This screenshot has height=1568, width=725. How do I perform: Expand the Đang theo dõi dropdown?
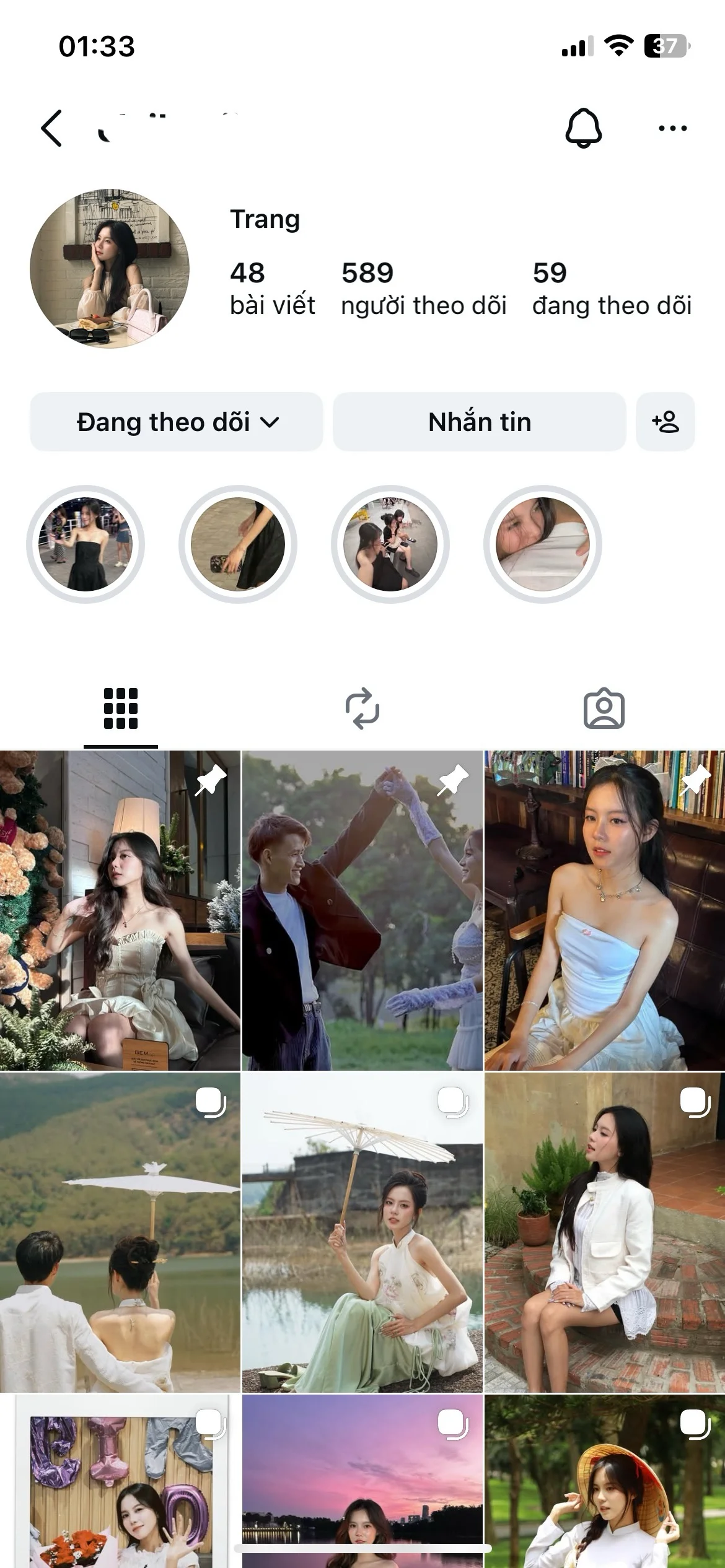tap(177, 422)
